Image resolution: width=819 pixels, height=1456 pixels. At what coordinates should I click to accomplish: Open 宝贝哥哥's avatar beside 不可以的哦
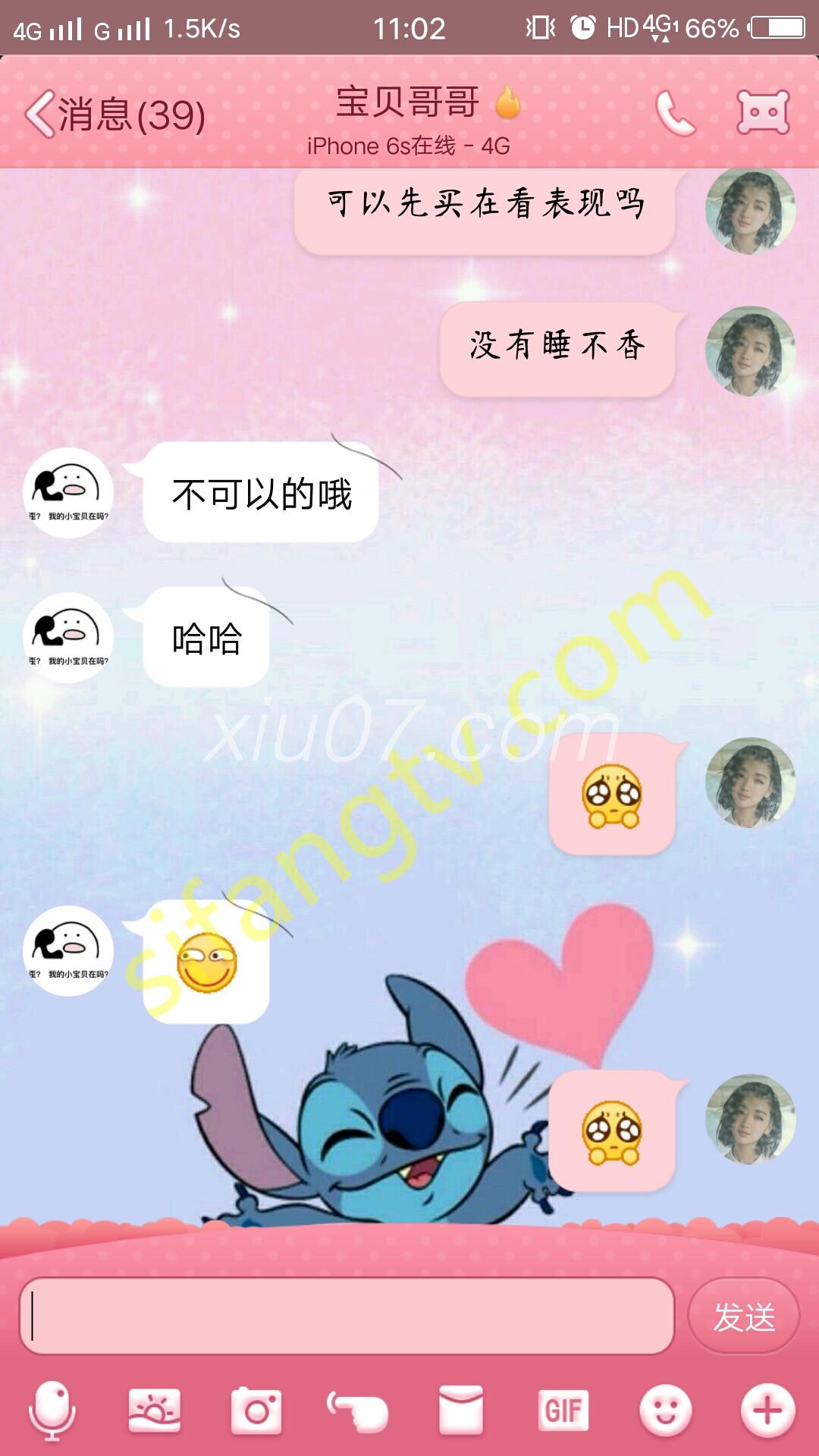[x=68, y=493]
